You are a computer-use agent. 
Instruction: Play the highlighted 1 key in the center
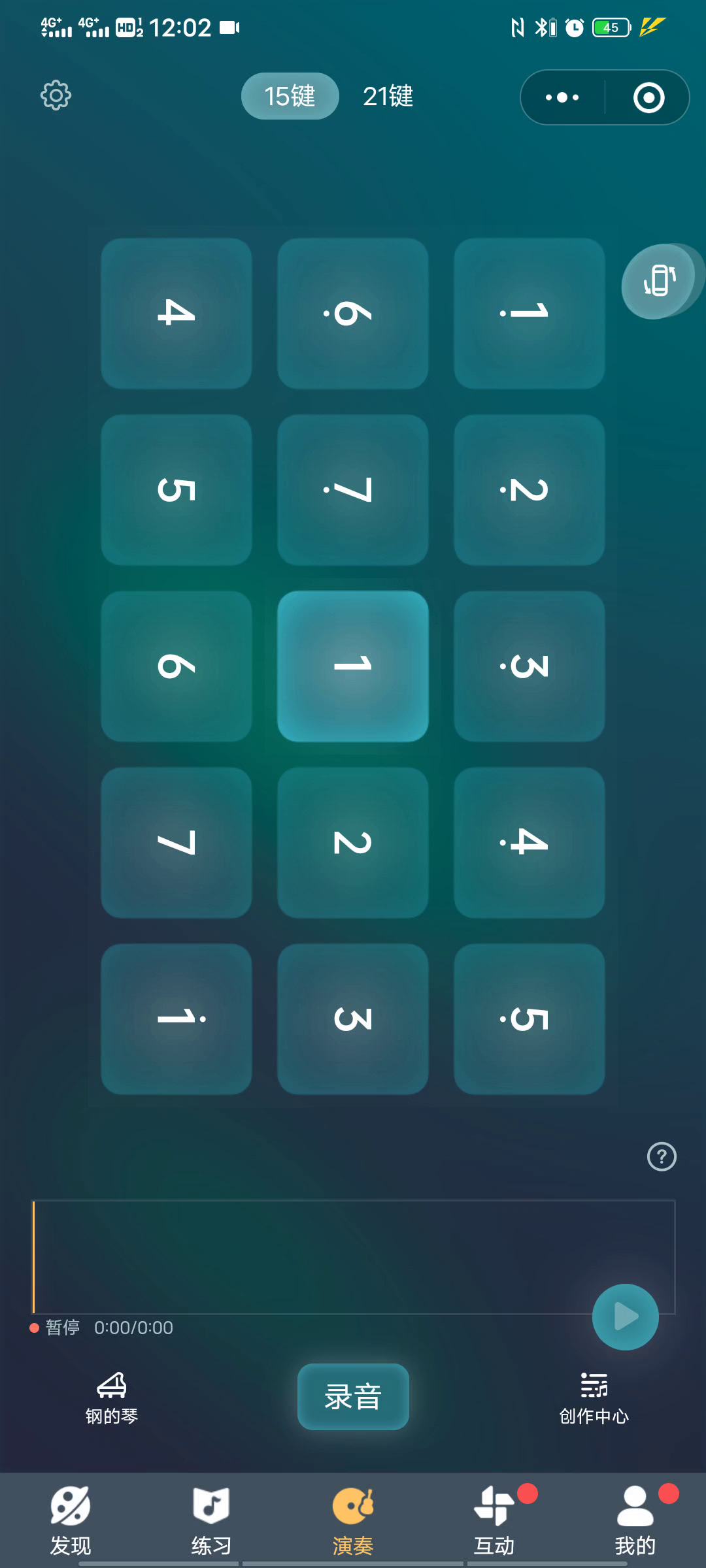click(353, 666)
